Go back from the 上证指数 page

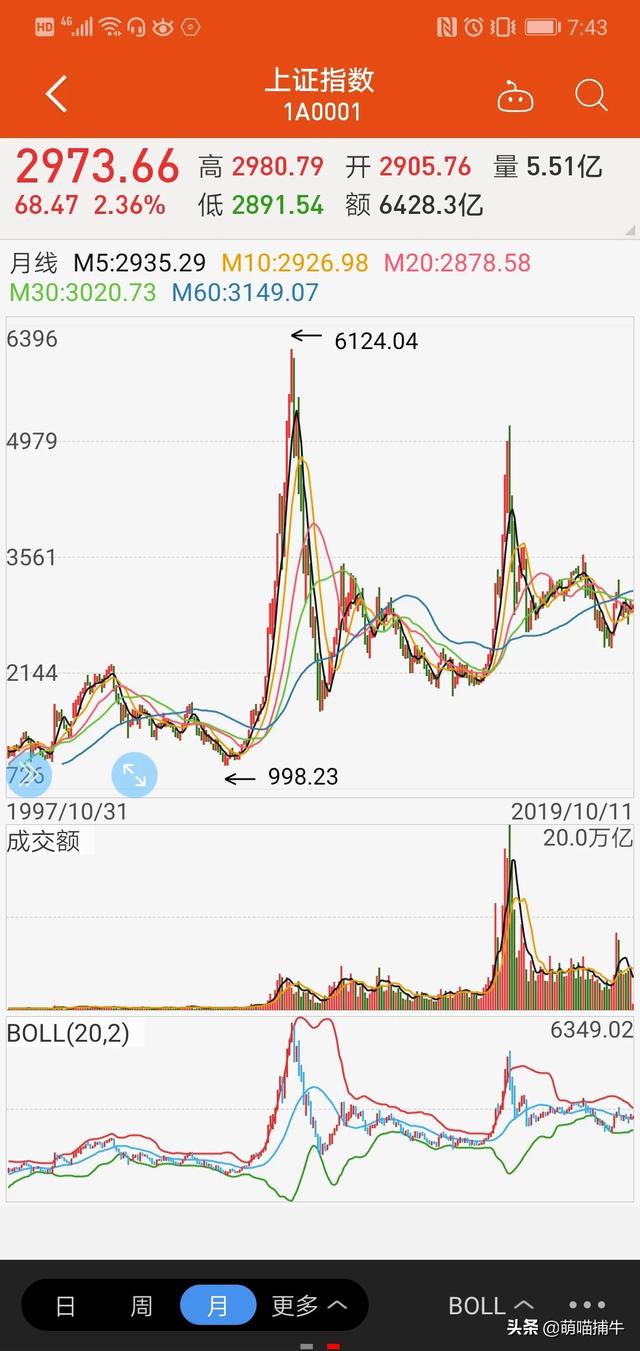pos(57,94)
